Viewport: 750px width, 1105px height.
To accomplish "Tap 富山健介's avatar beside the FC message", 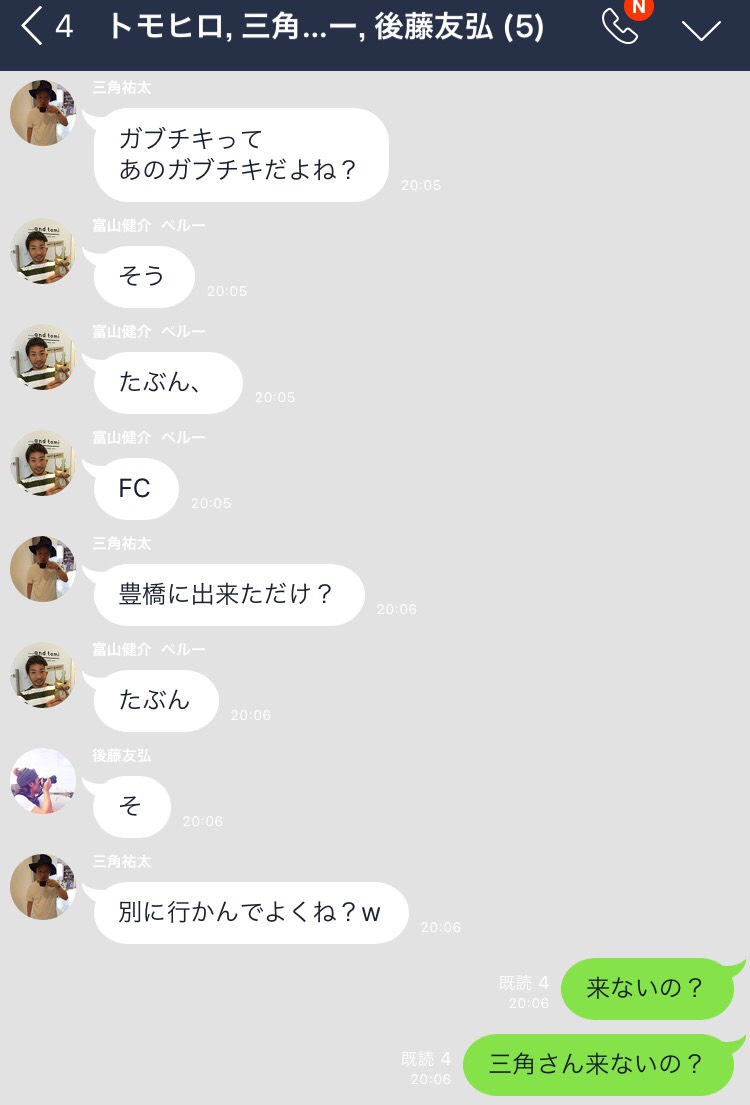I will point(43,463).
